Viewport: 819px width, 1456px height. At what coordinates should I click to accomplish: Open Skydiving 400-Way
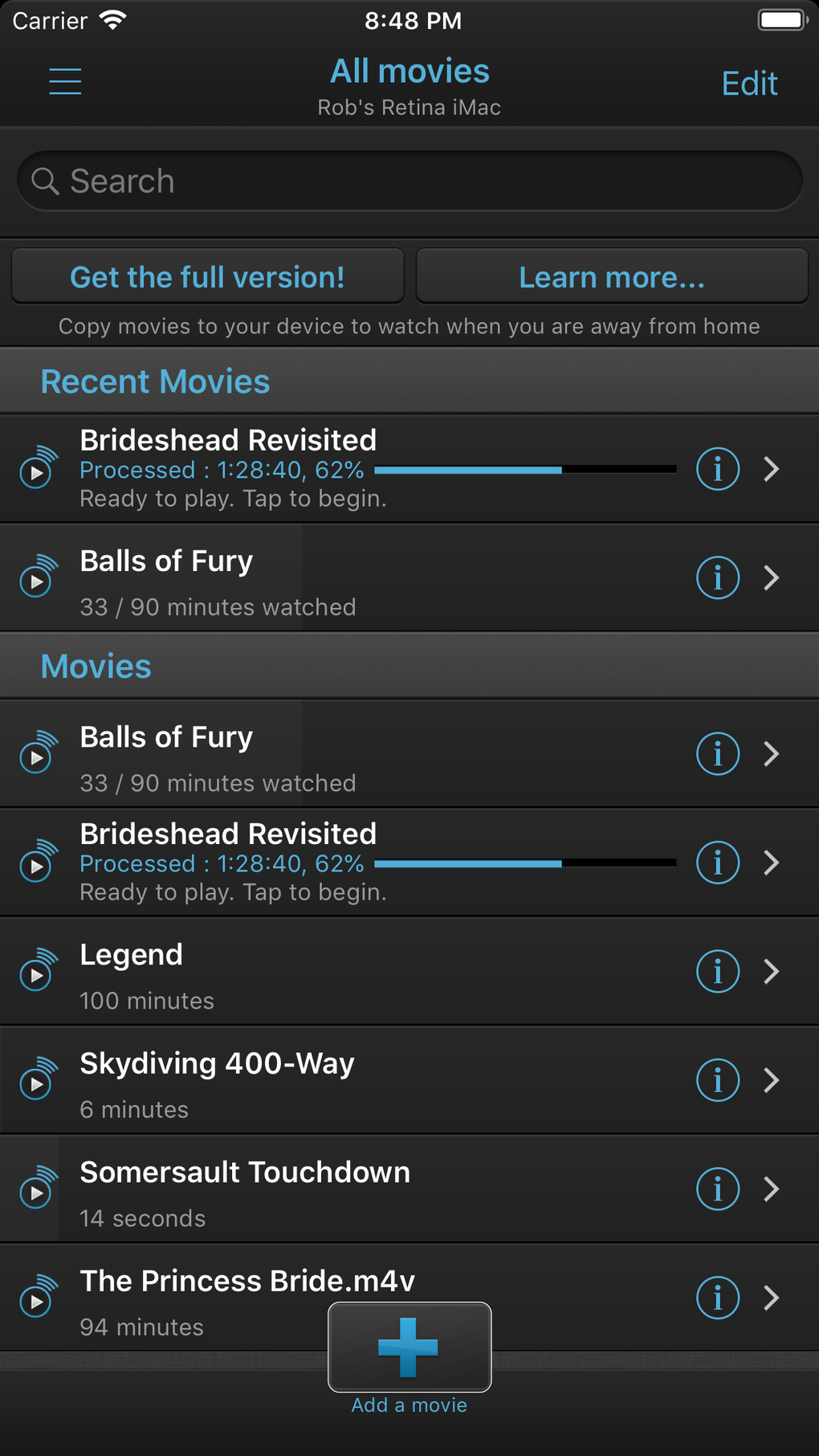(x=409, y=1080)
